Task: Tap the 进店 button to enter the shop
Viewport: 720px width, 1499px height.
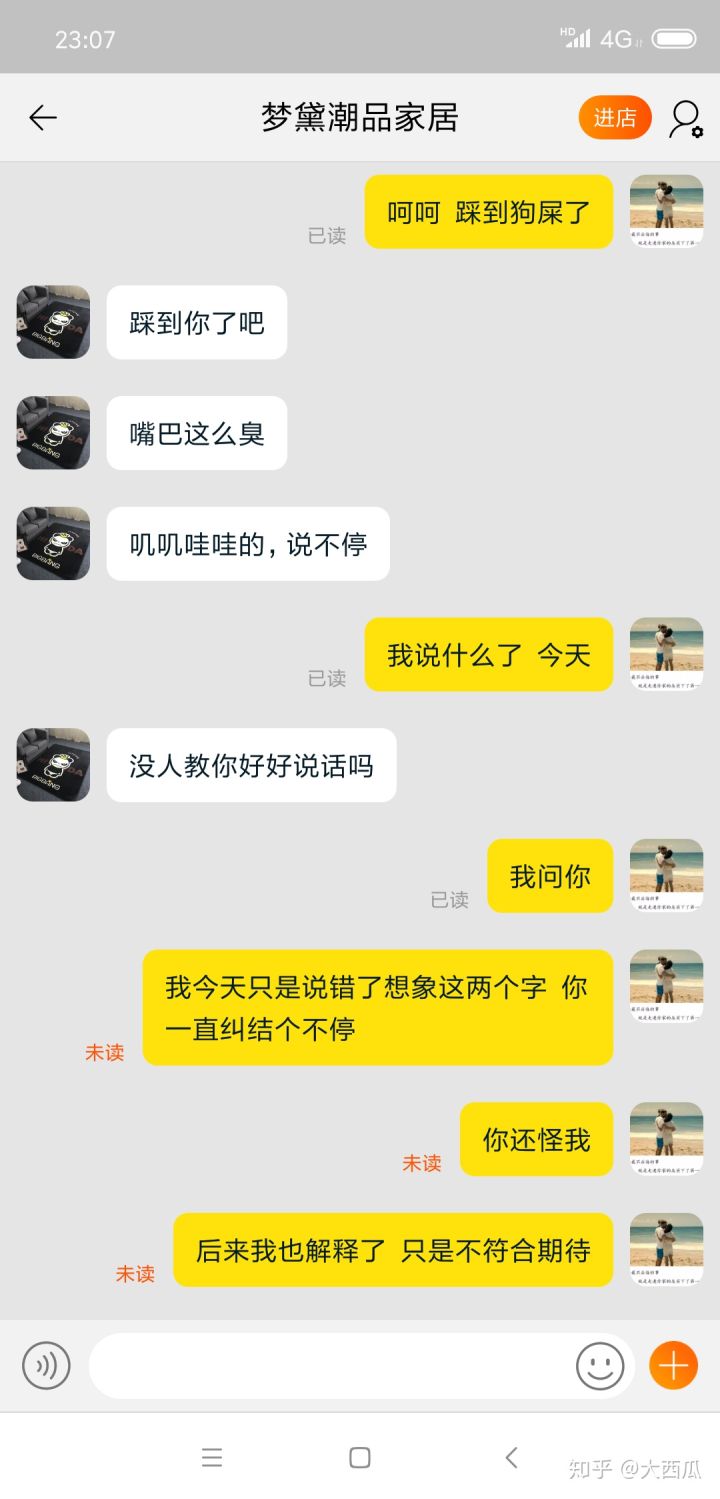Action: click(x=614, y=118)
